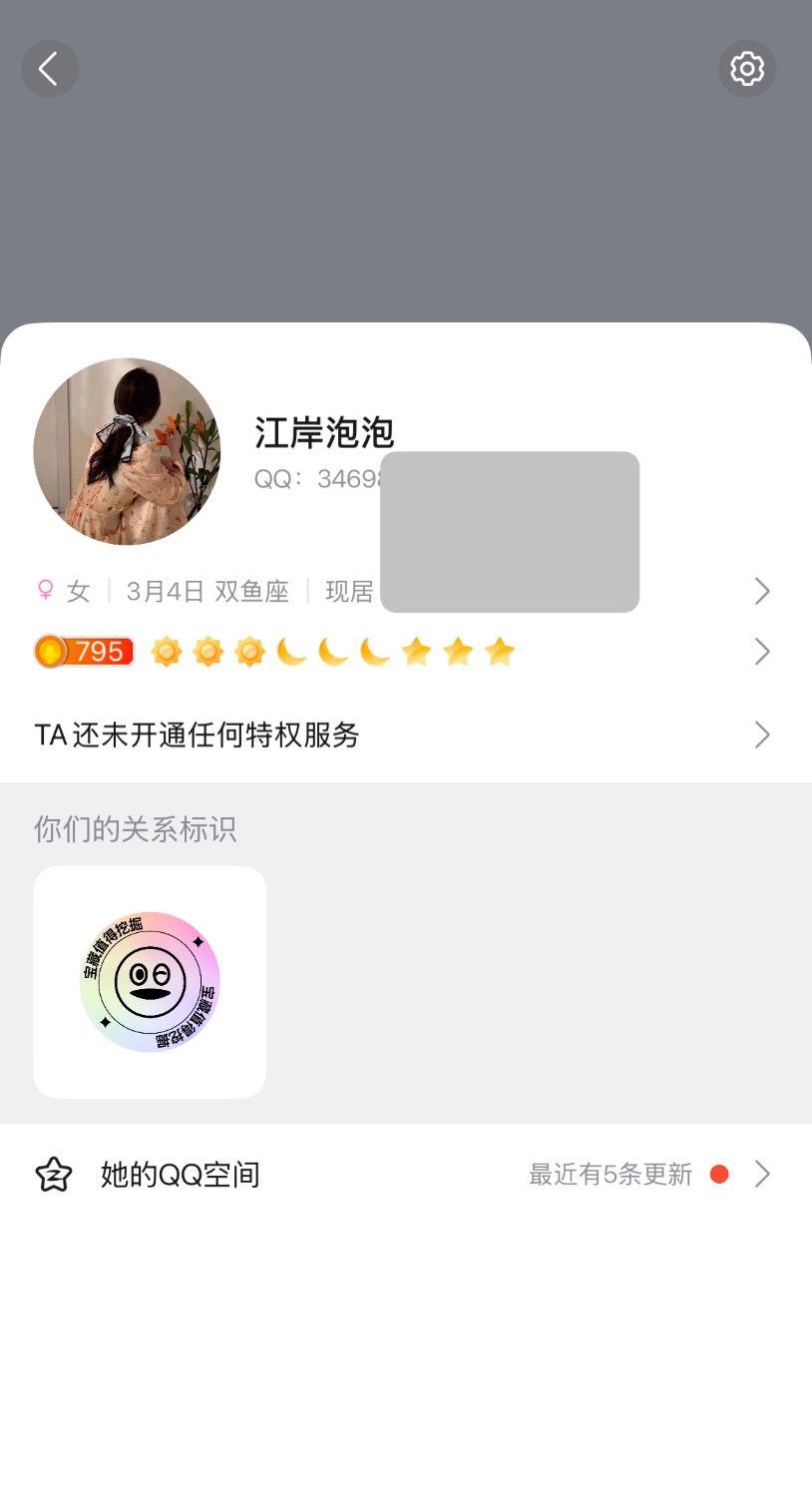Open the 宝藏值得挖掘 relationship badge card
Screen dimensions: 812x1497
[150, 982]
